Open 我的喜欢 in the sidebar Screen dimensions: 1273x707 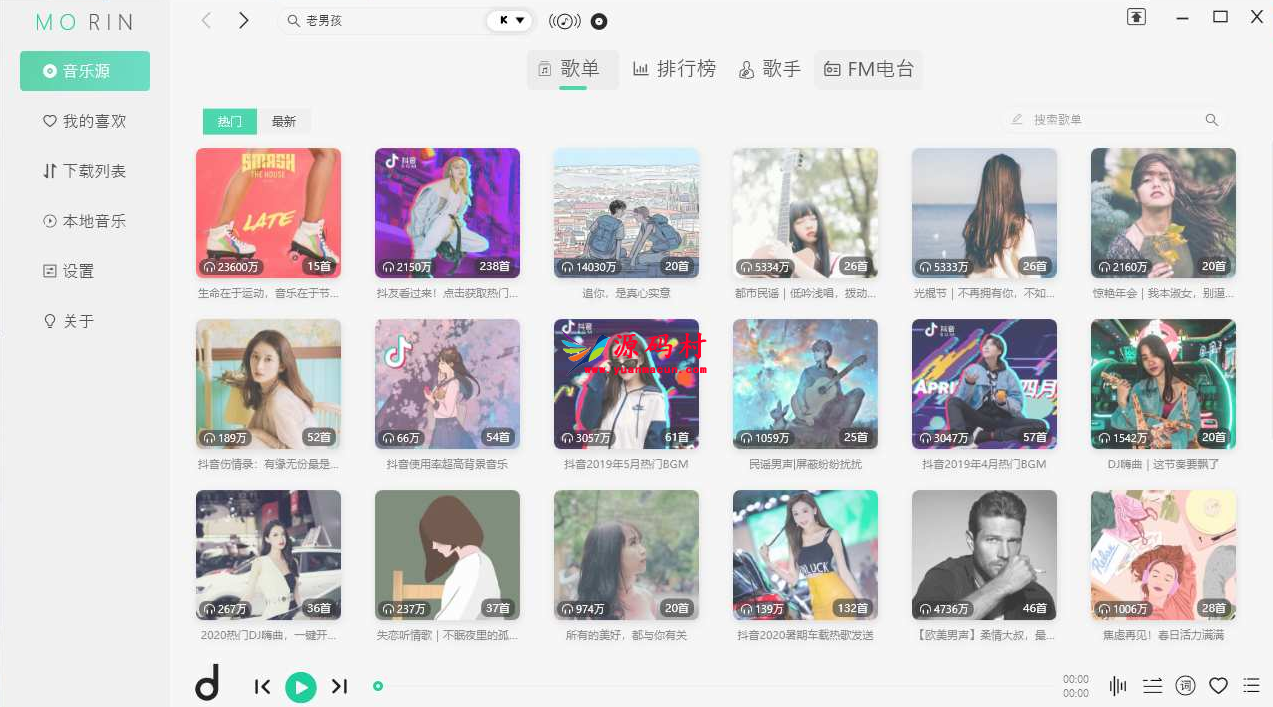[x=85, y=121]
